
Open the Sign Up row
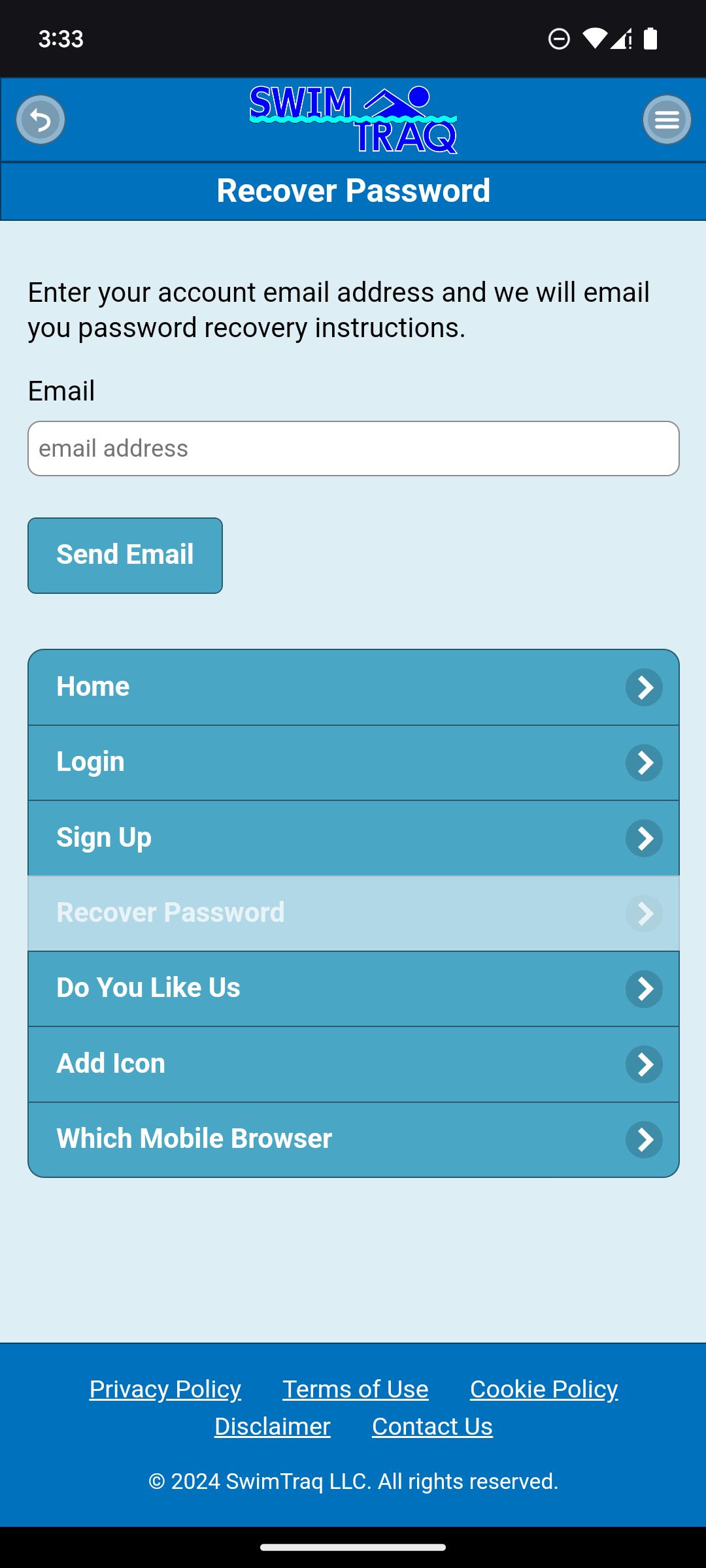click(x=353, y=838)
